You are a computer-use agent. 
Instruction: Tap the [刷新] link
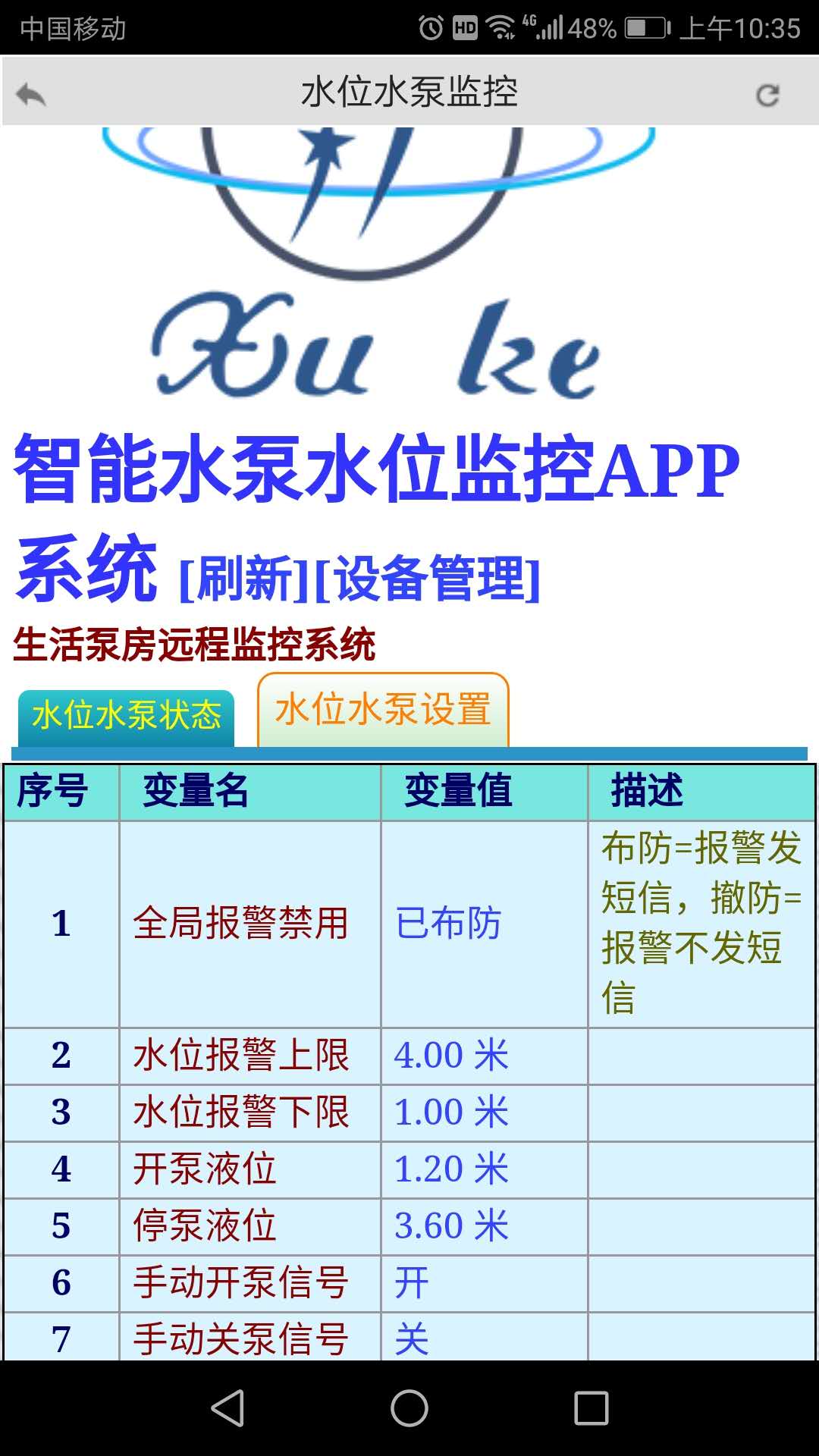[244, 579]
